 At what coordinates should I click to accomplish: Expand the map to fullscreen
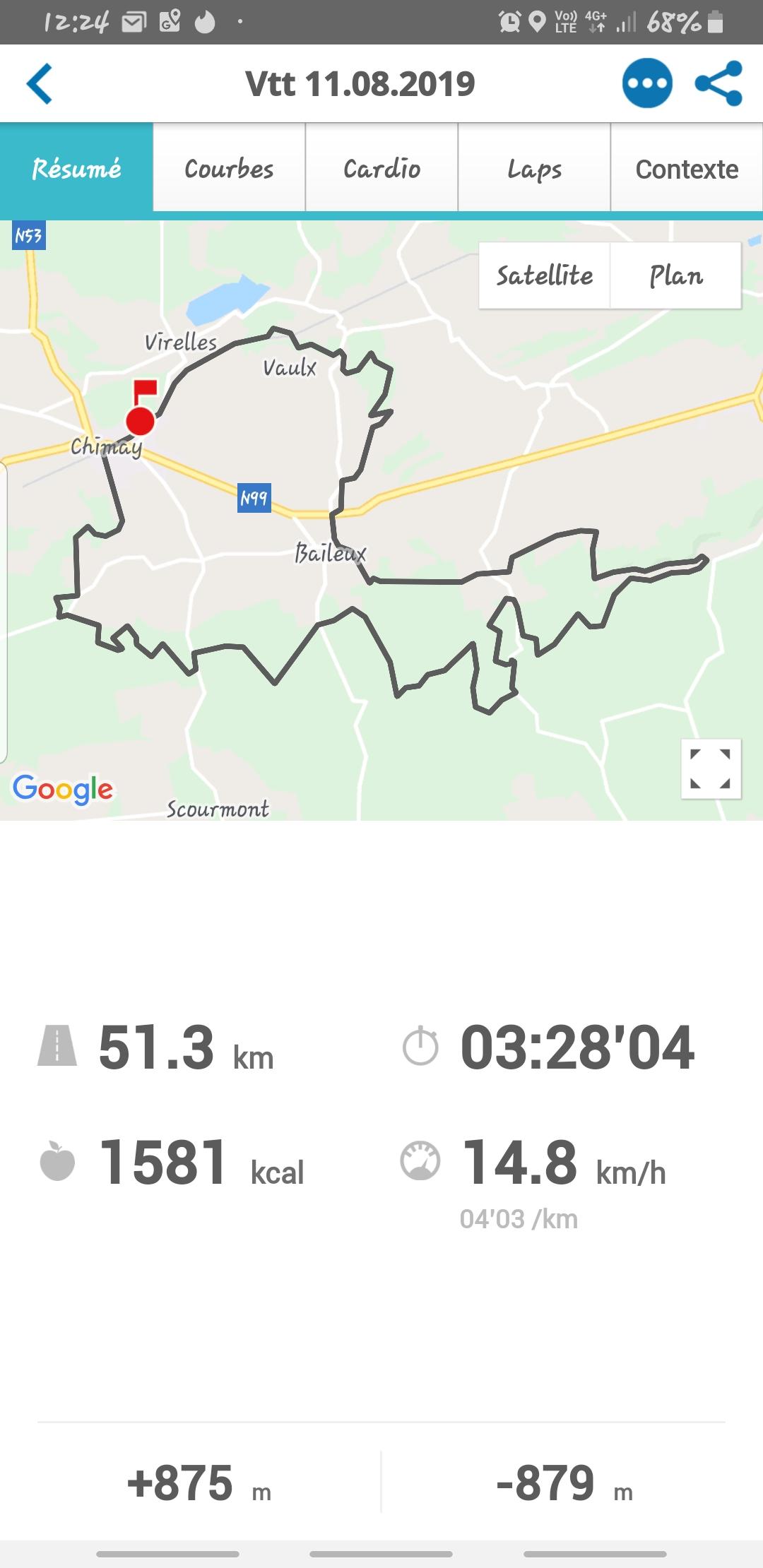tap(711, 769)
